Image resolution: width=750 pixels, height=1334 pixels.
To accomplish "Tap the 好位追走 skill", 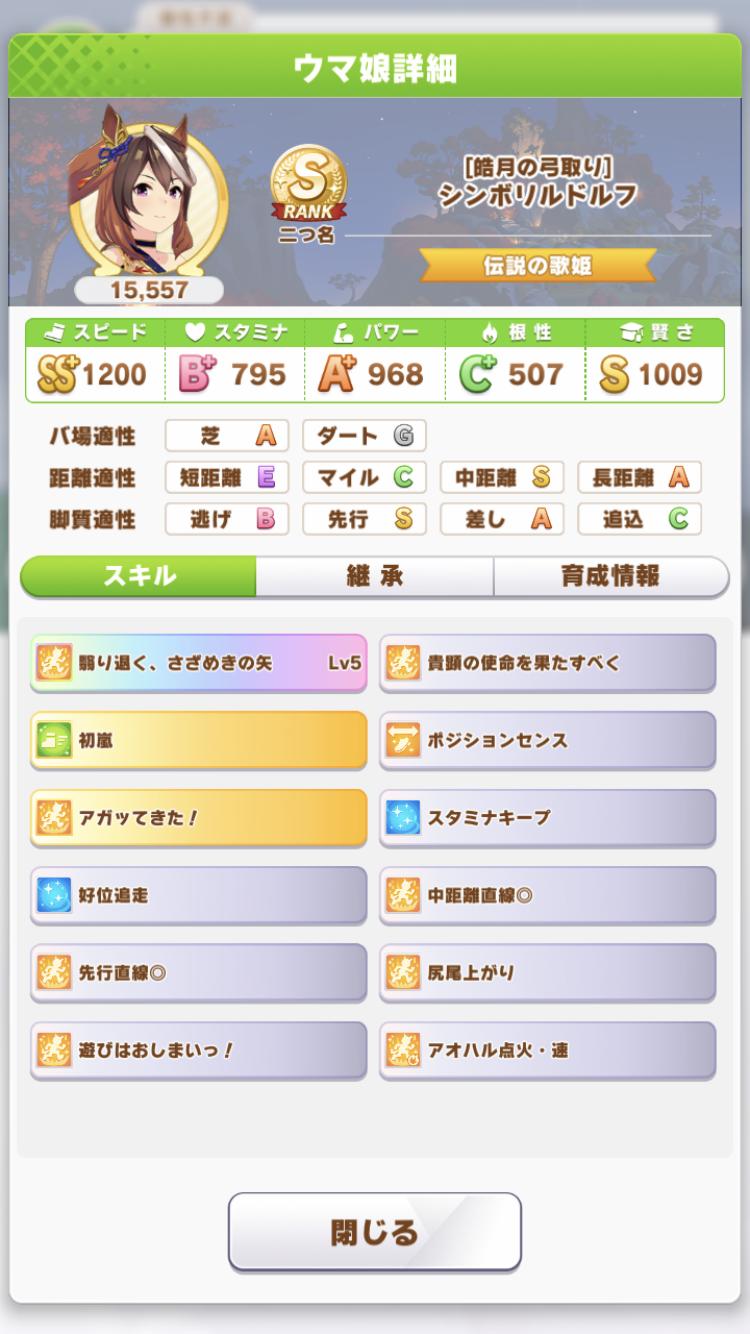I will (x=198, y=895).
